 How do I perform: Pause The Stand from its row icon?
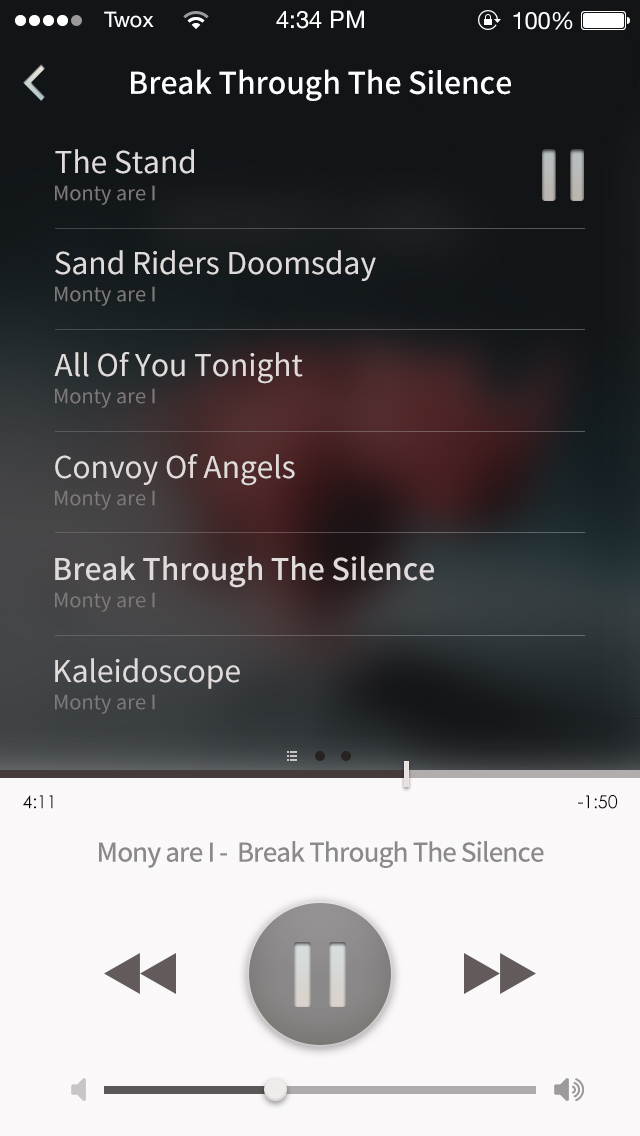(x=562, y=176)
